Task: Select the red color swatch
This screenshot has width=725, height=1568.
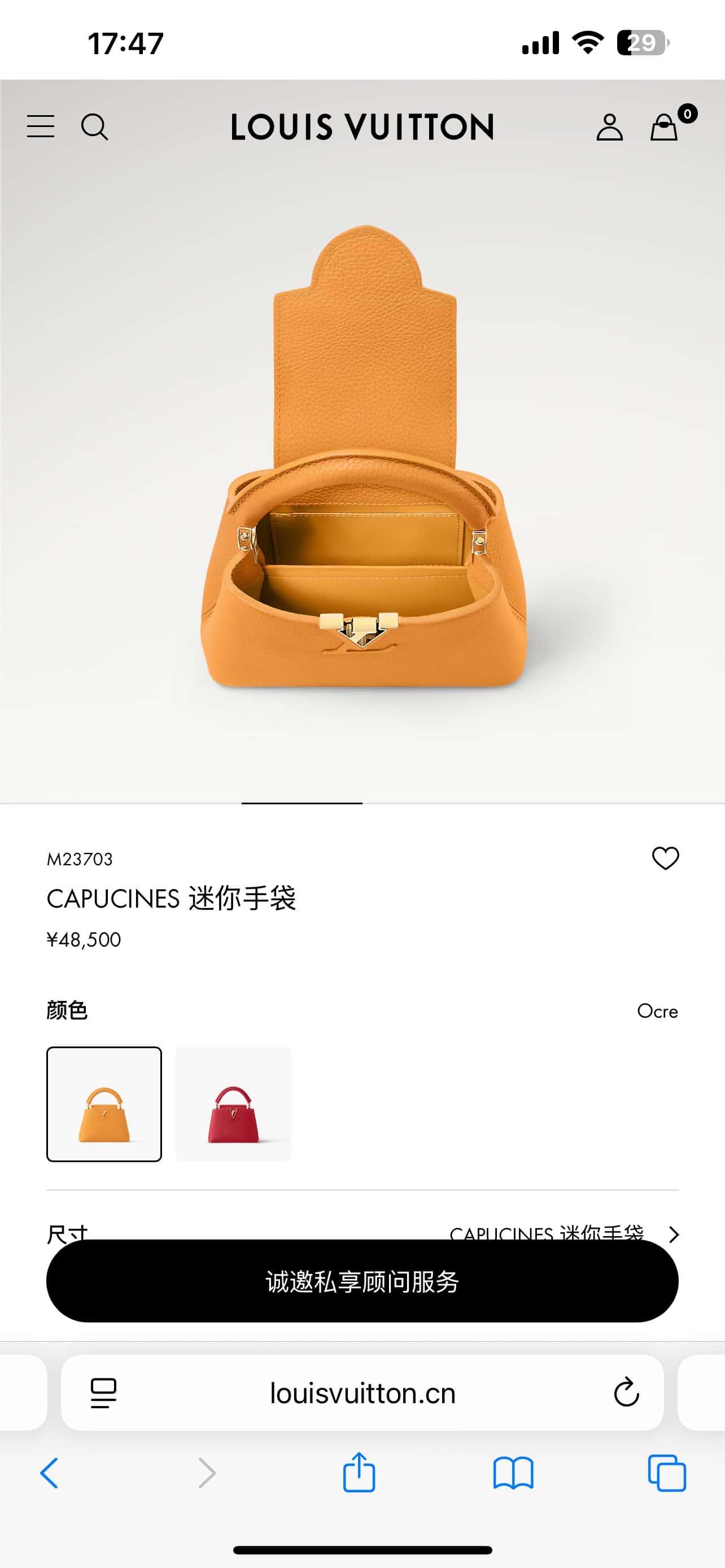Action: 233,1103
